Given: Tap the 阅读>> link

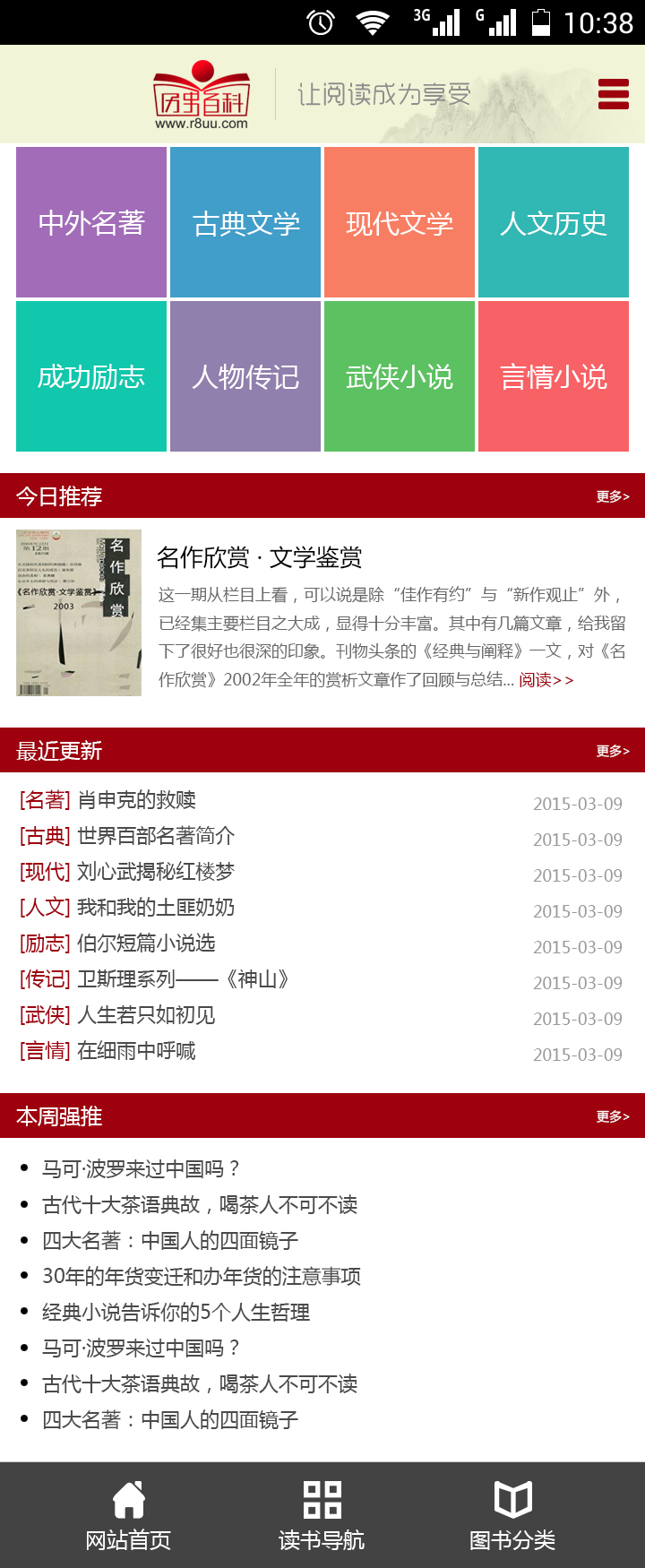Looking at the screenshot, I should pos(546,680).
